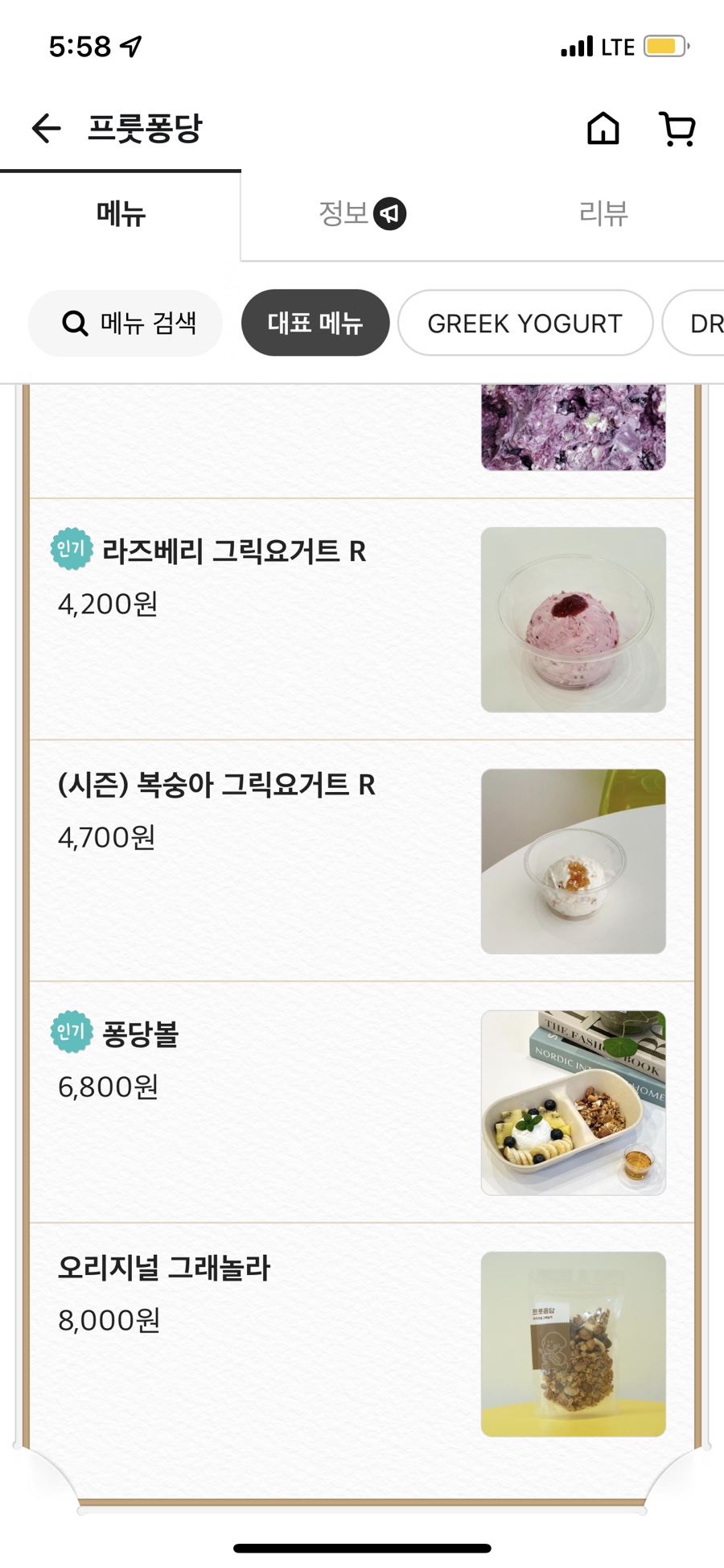Screen dimensions: 724x1568
Task: Open the shopping cart
Action: point(677,129)
